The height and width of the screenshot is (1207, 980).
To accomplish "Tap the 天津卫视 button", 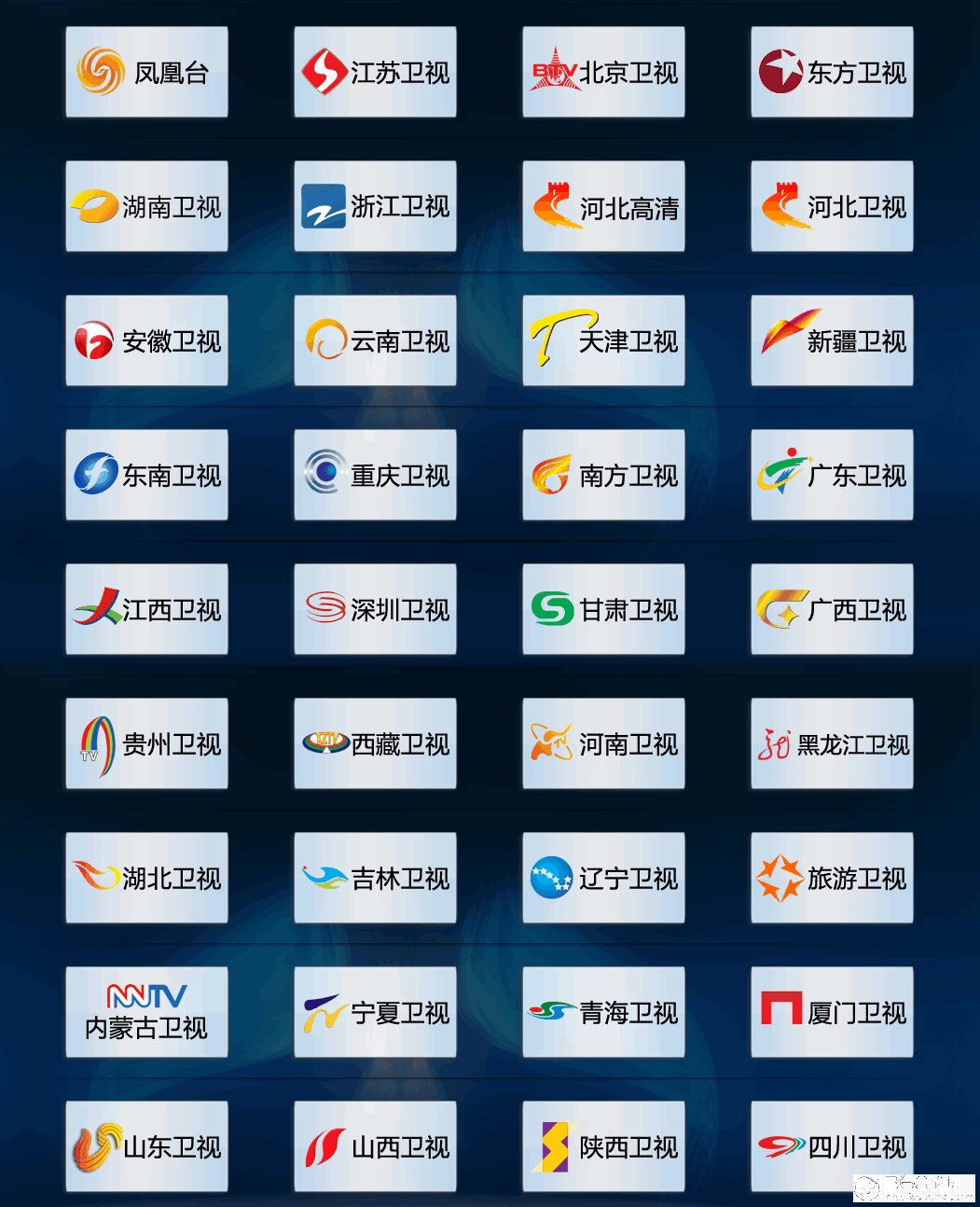I will coord(603,340).
